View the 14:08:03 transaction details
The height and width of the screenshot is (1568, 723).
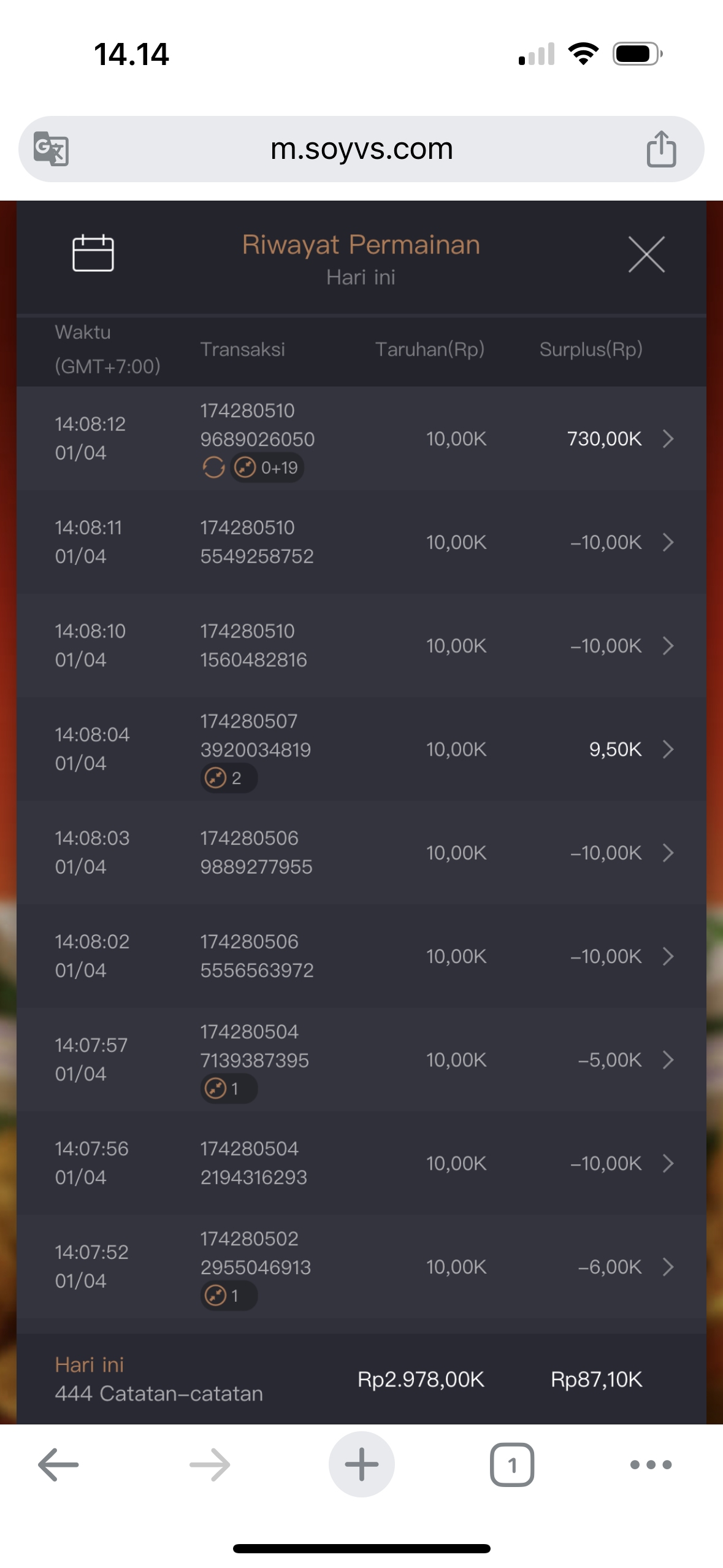(667, 853)
